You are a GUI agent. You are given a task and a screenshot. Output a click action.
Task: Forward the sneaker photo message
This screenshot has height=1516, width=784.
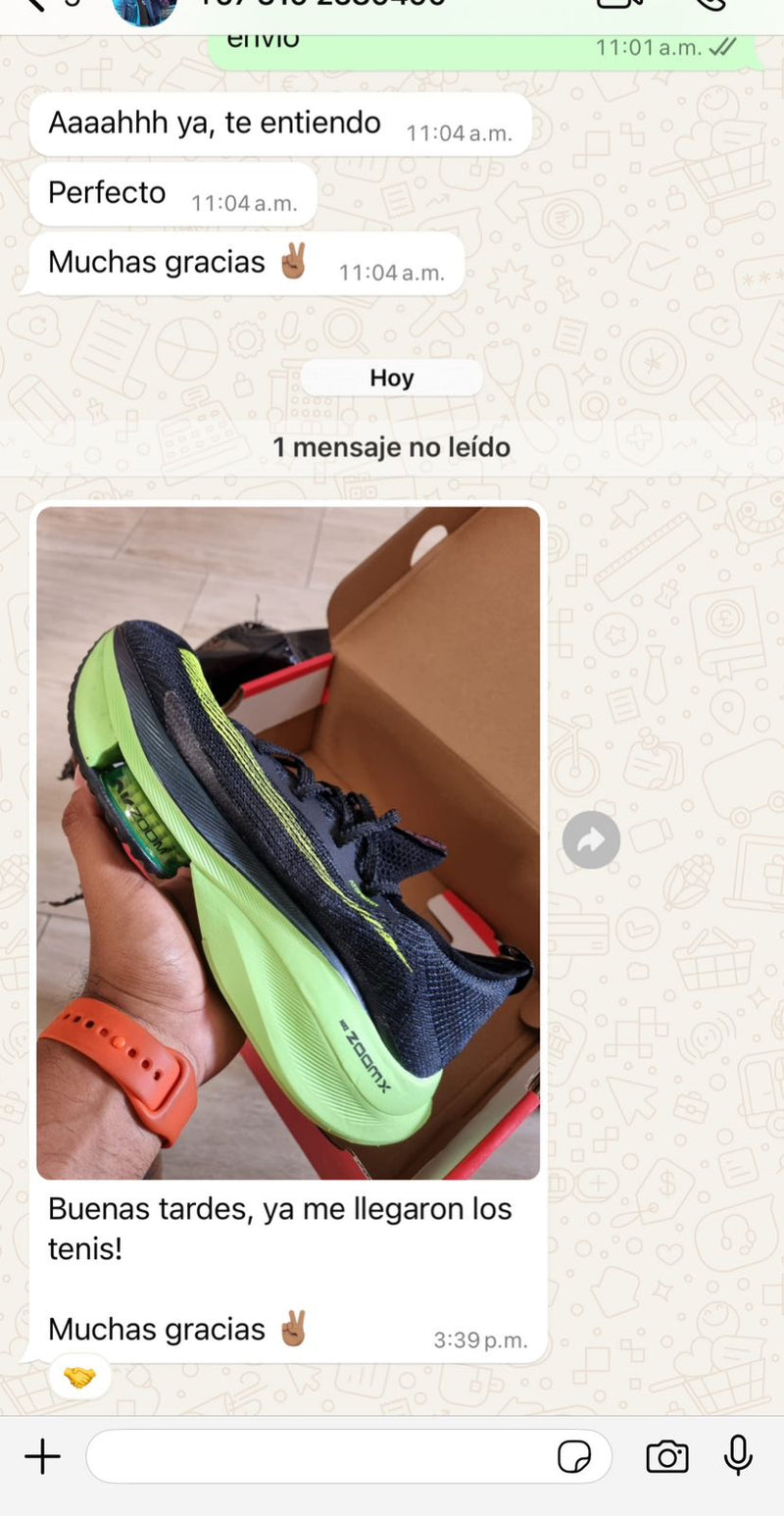pos(591,839)
